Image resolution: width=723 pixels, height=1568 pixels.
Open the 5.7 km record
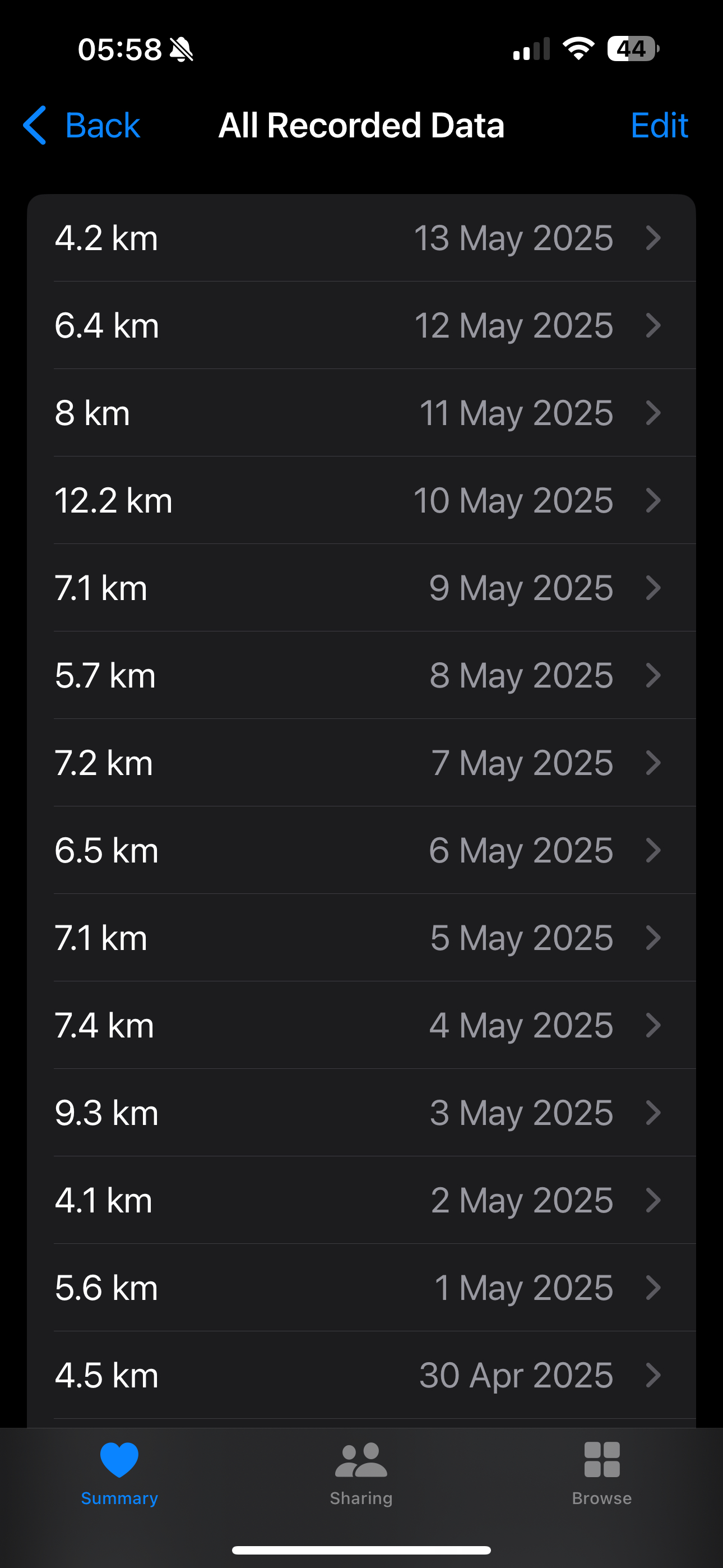(x=361, y=676)
